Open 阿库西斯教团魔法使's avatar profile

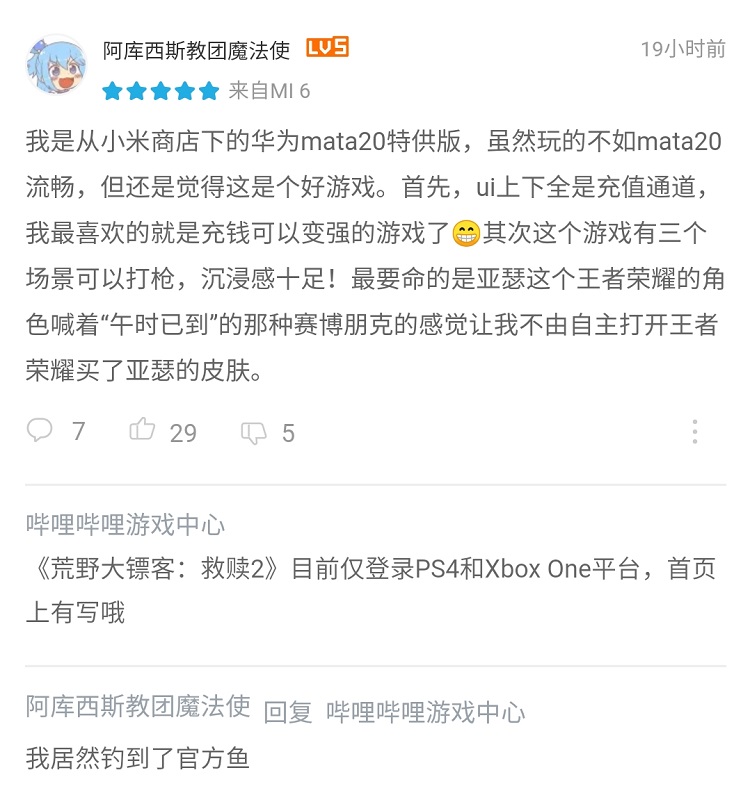pos(56,68)
